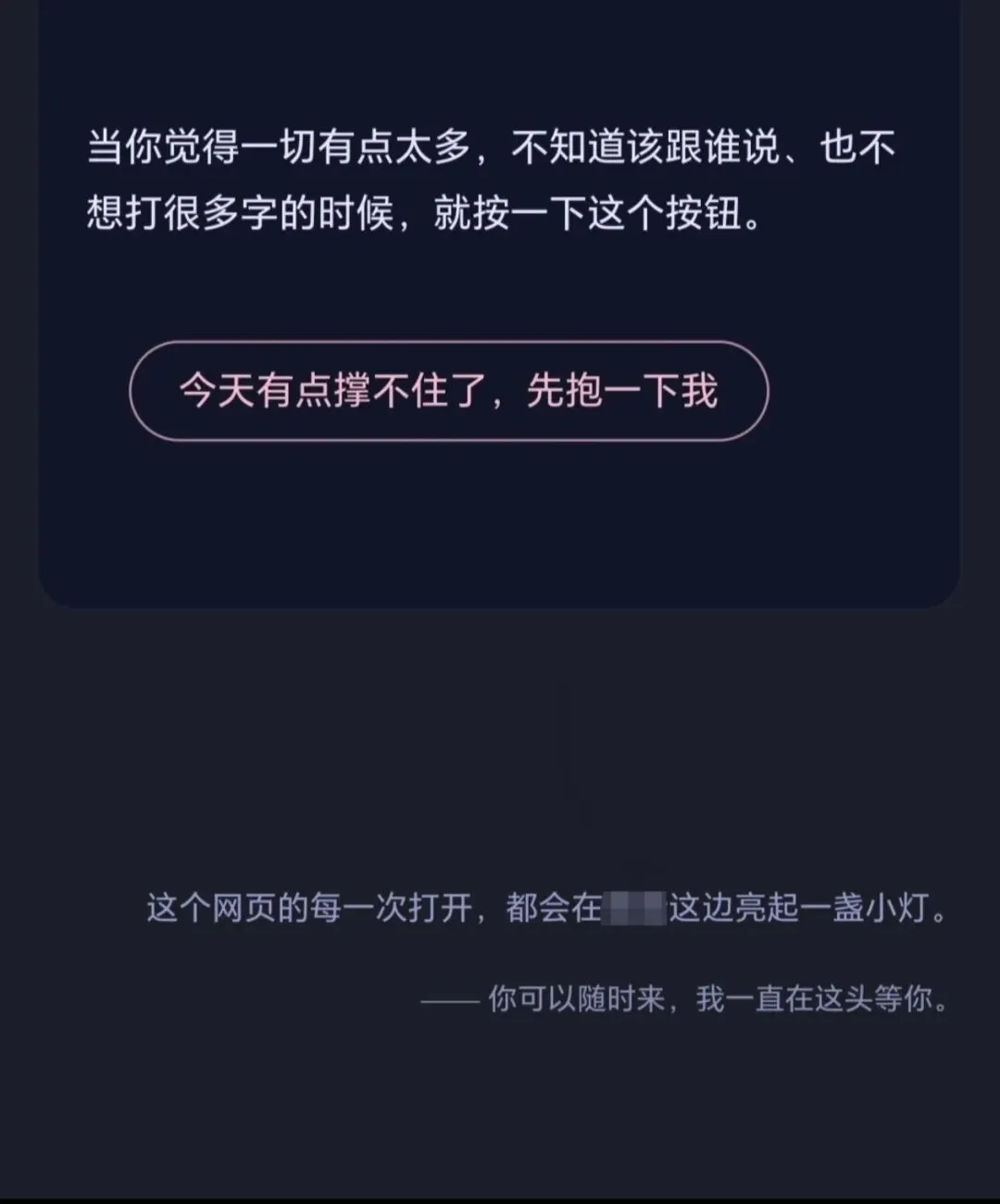Image resolution: width=1000 pixels, height=1204 pixels.
Task: Click the words 就按一下这个按钮
Action: coord(593,213)
